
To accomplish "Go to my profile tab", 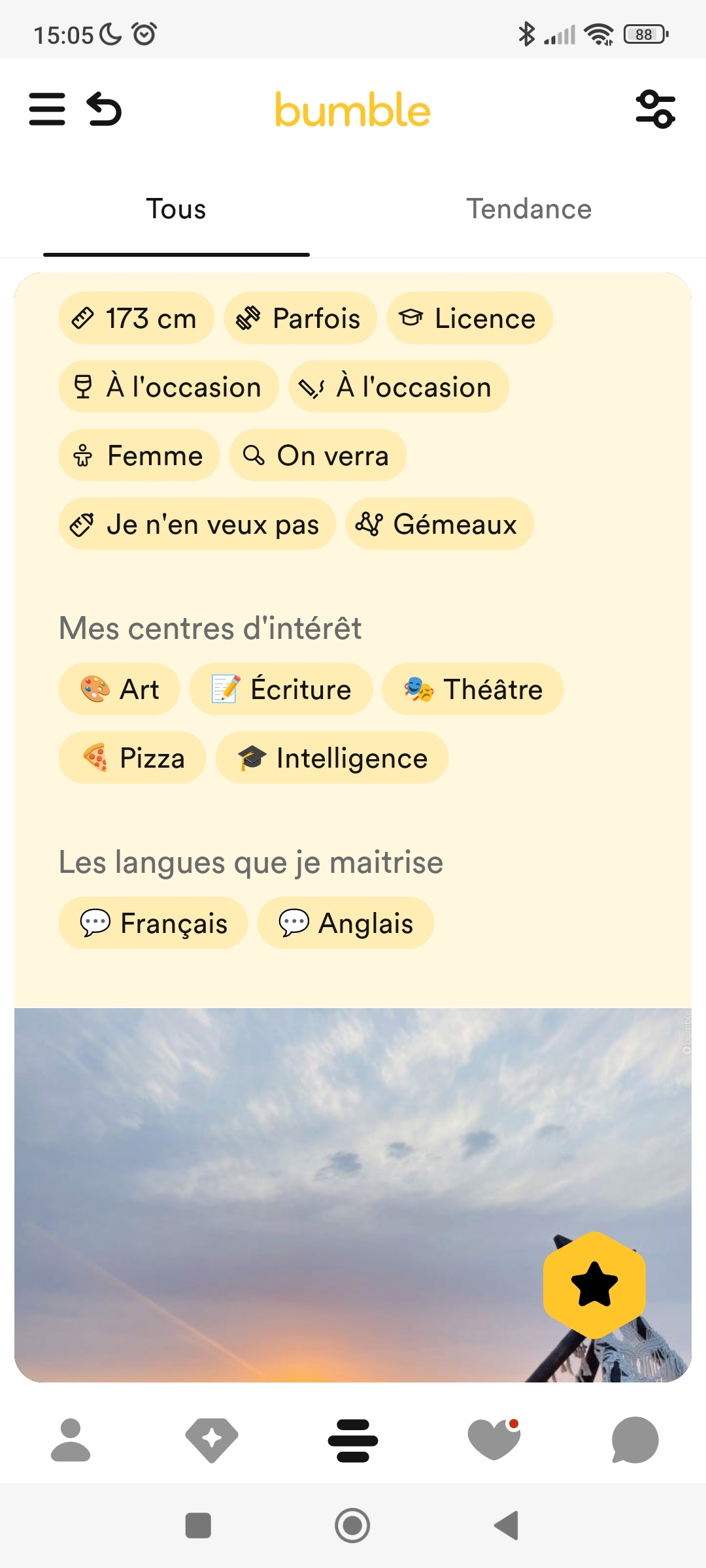I will pos(71,1440).
